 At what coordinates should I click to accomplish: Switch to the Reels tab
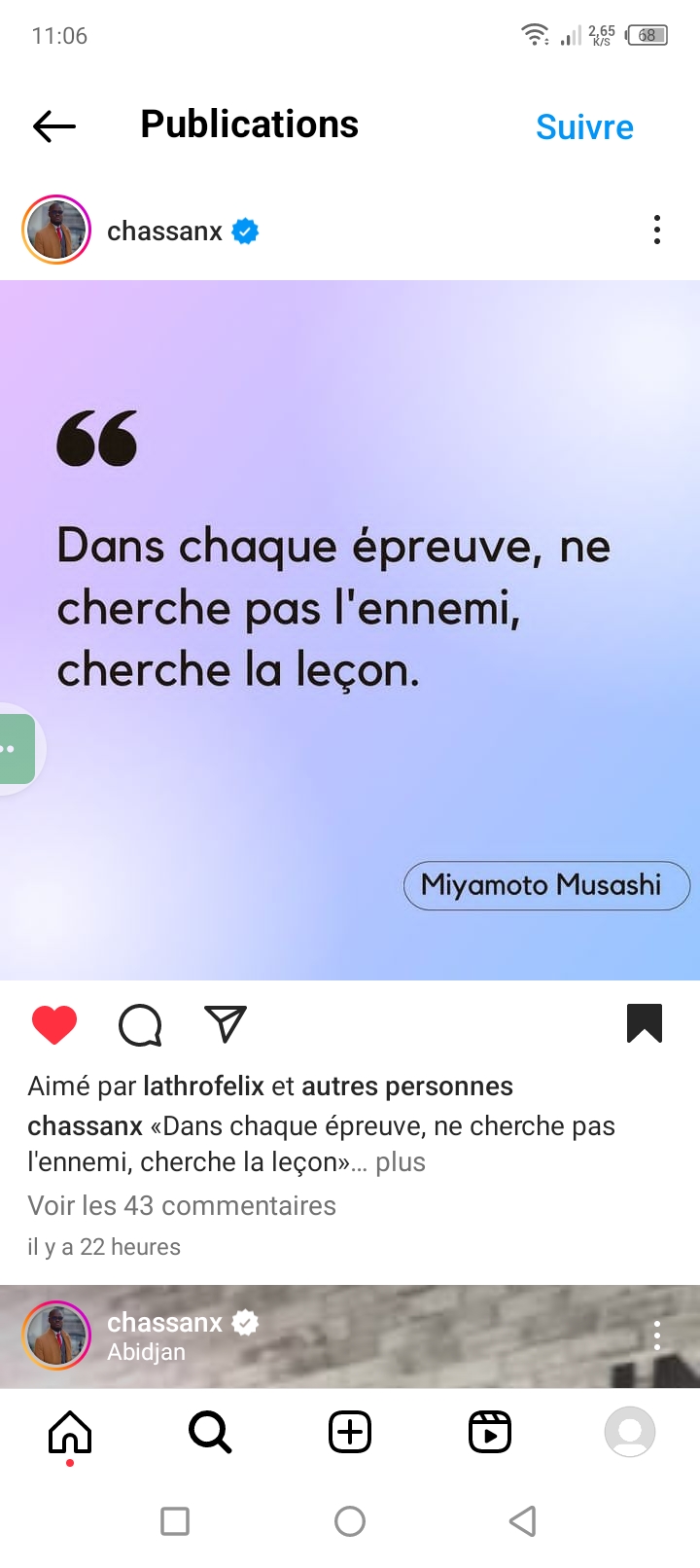point(490,1432)
